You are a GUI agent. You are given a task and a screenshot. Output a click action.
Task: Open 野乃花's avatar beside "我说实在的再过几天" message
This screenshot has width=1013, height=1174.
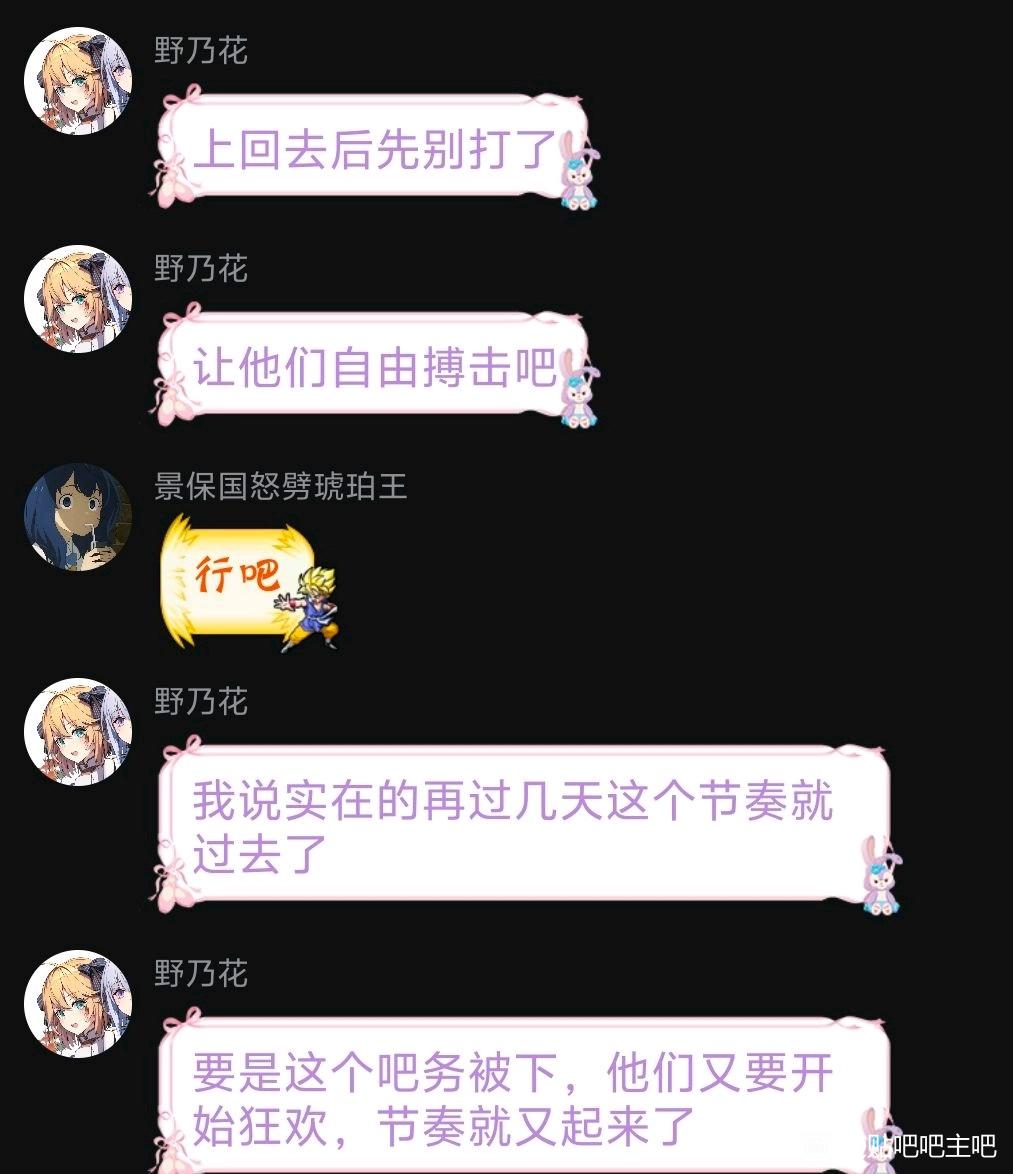coord(78,732)
